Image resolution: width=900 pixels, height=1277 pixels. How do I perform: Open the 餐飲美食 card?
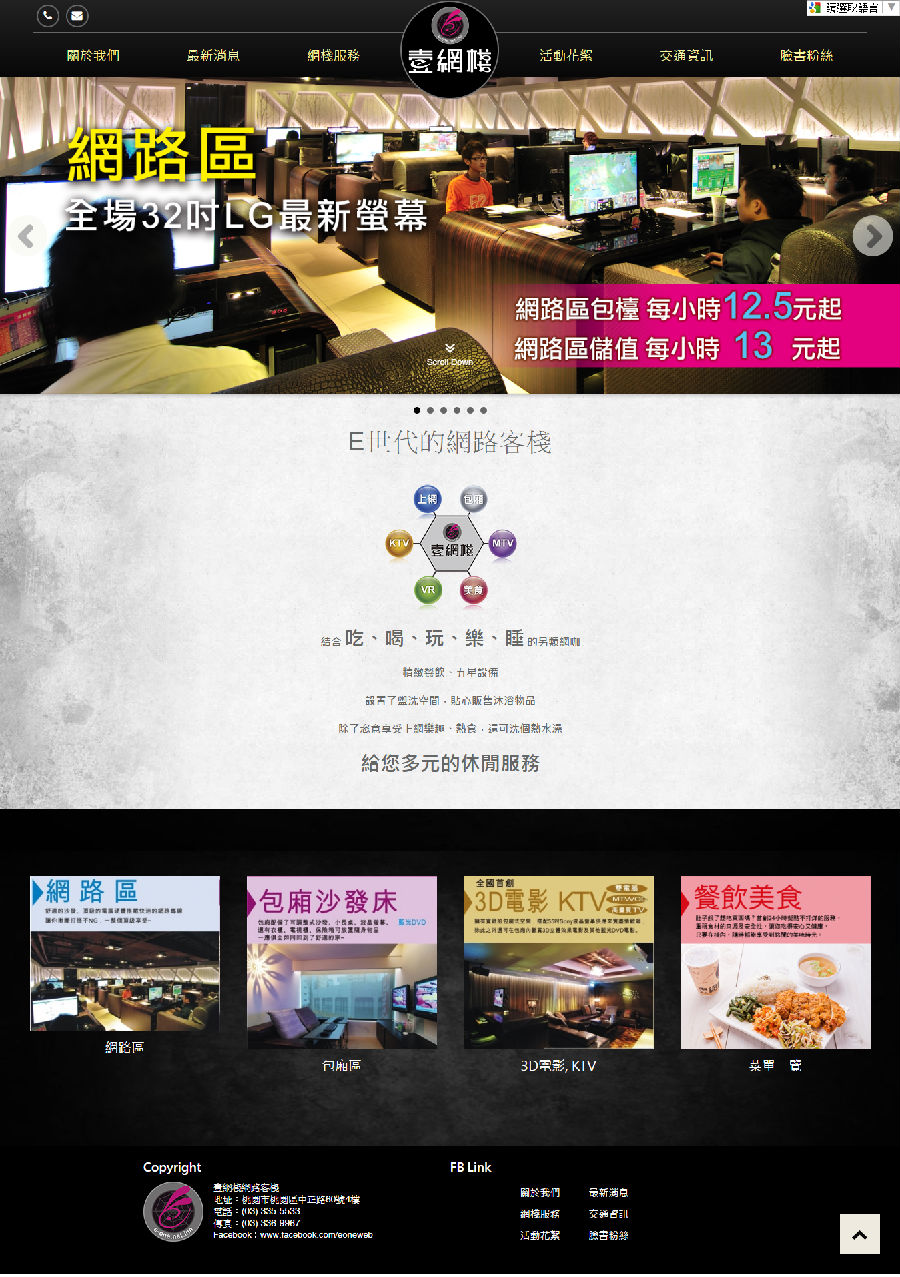pyautogui.click(x=776, y=962)
